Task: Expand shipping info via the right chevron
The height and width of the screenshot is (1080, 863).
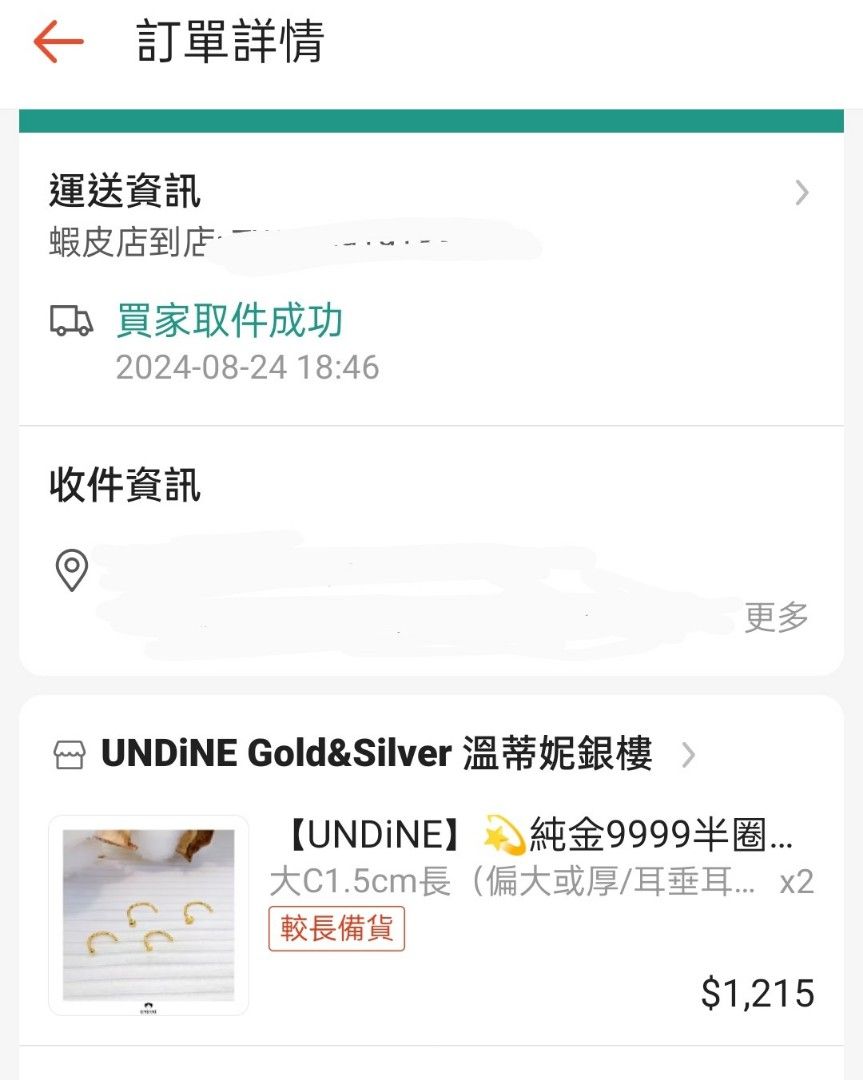Action: click(801, 192)
